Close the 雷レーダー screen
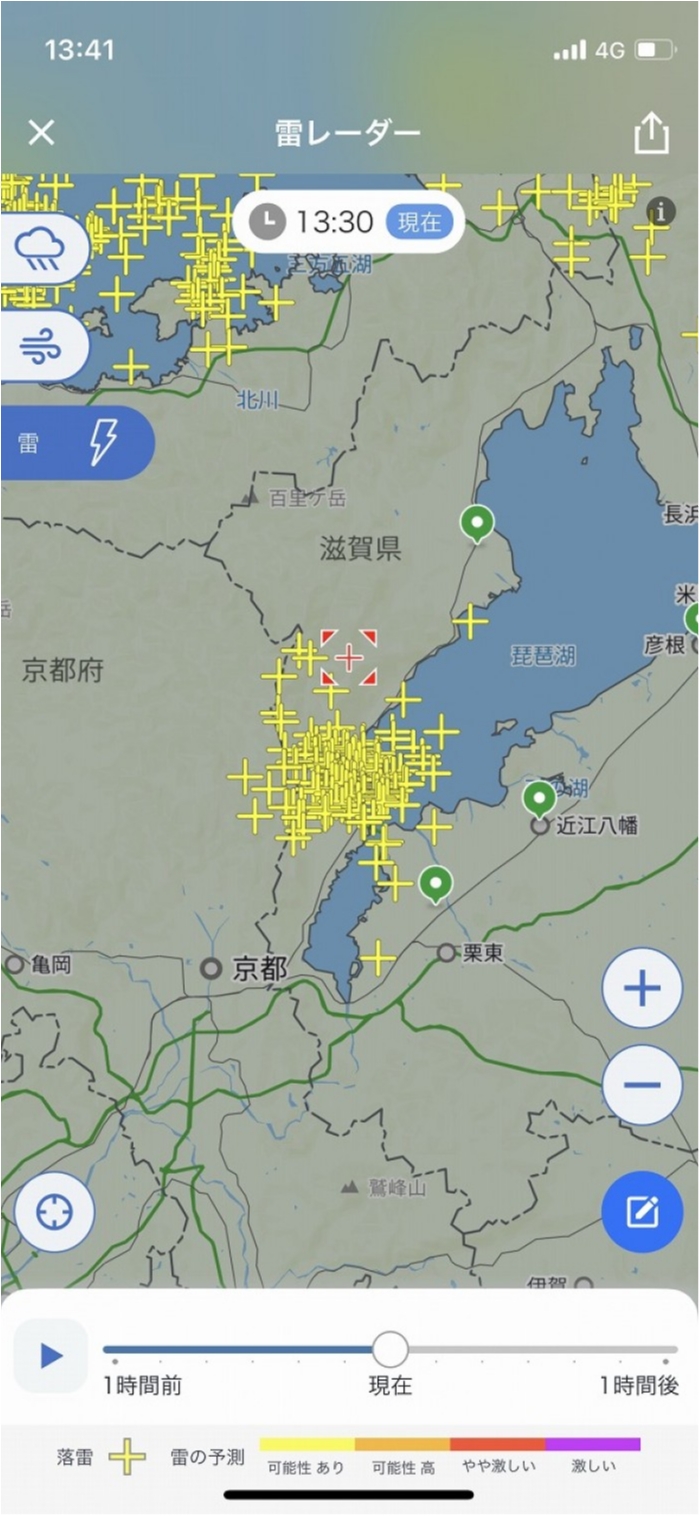The width and height of the screenshot is (700, 1516). coord(41,133)
